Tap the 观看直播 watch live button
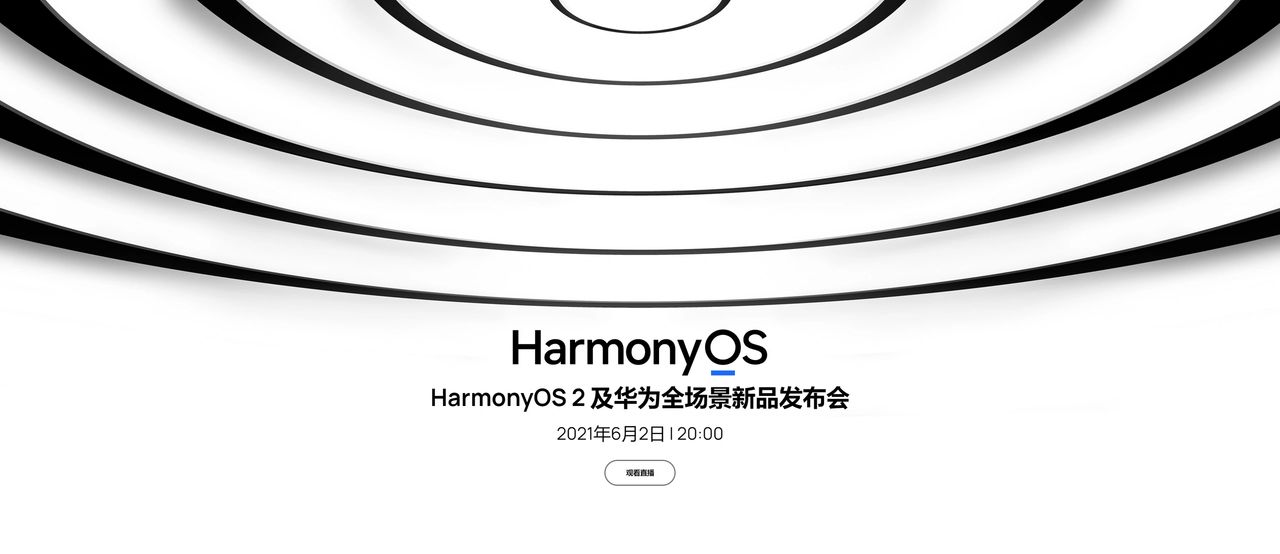The width and height of the screenshot is (1280, 554). pyautogui.click(x=640, y=472)
